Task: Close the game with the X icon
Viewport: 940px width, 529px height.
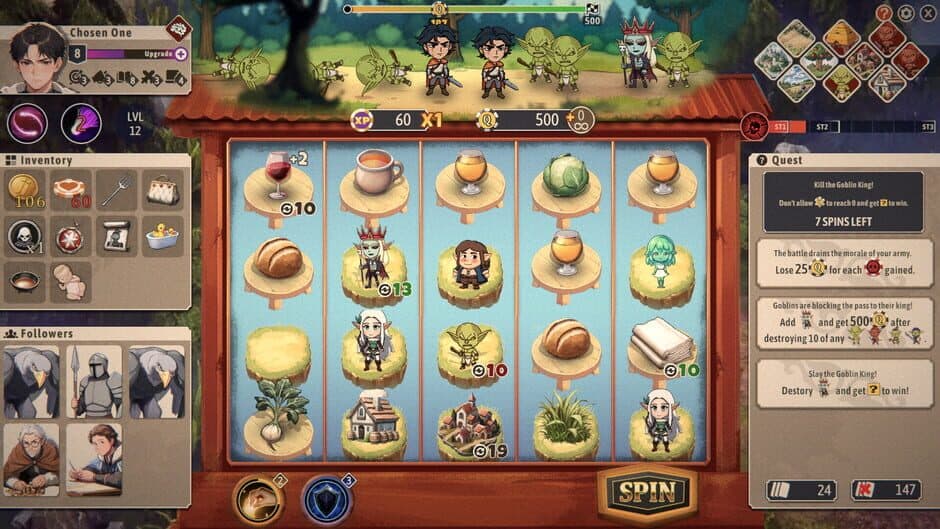Action: 927,13
